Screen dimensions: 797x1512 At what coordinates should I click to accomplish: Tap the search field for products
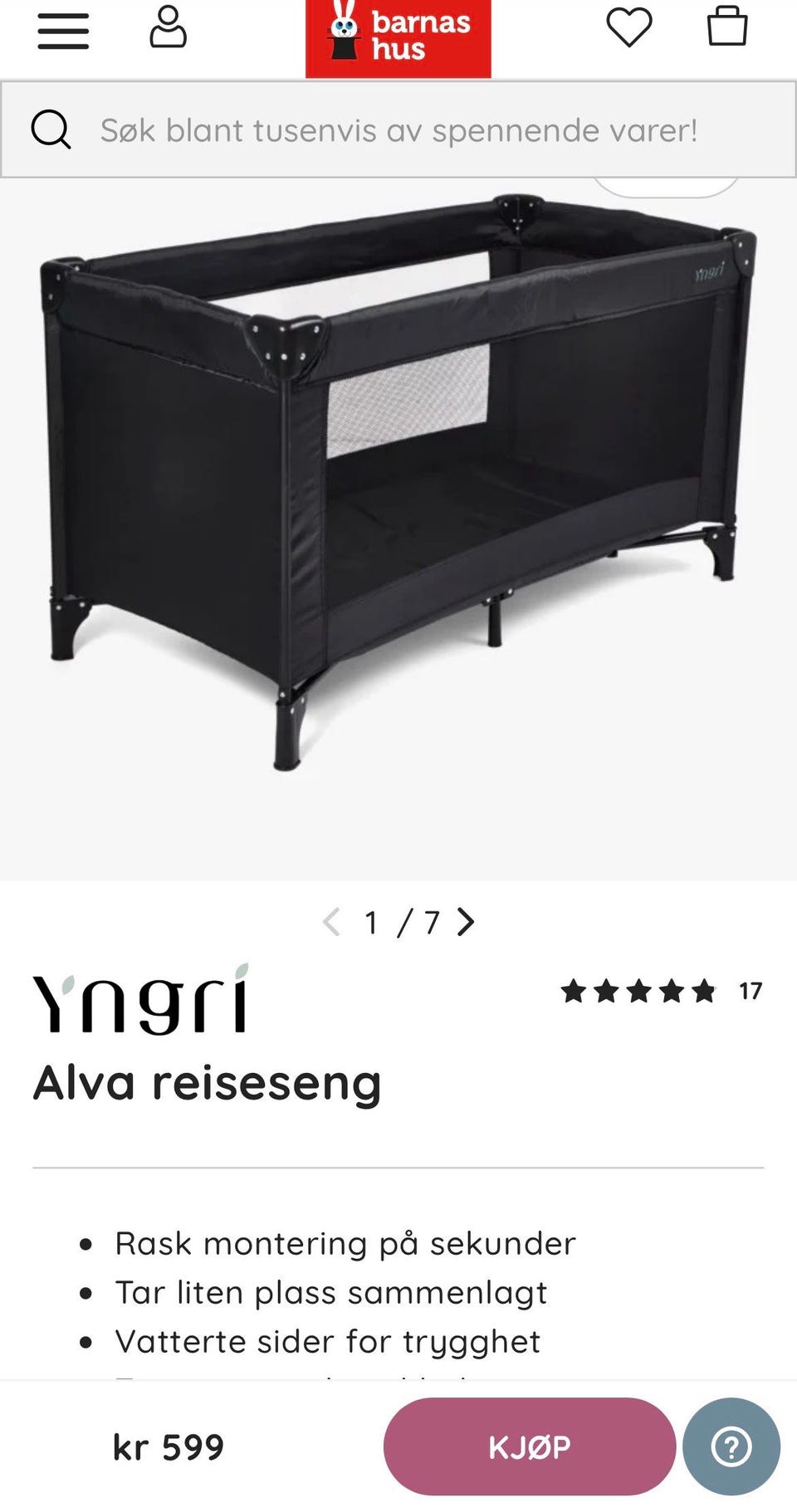click(x=398, y=129)
